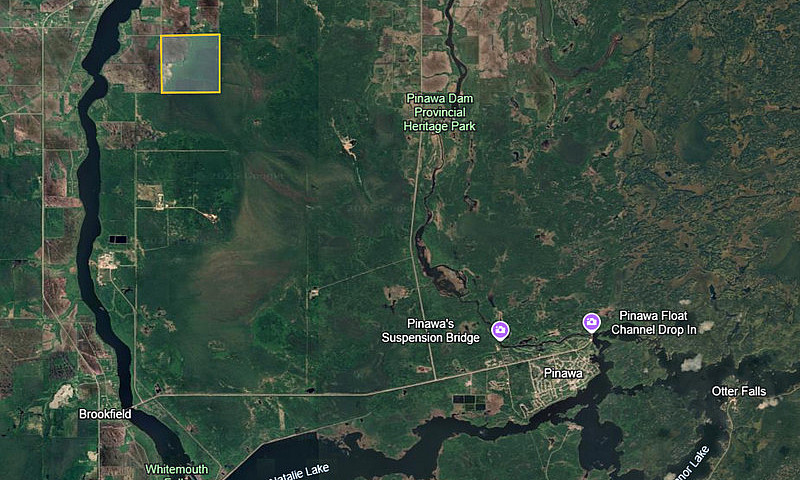
Task: Open Pinawa Float Channel Drop In marker
Action: [x=592, y=321]
